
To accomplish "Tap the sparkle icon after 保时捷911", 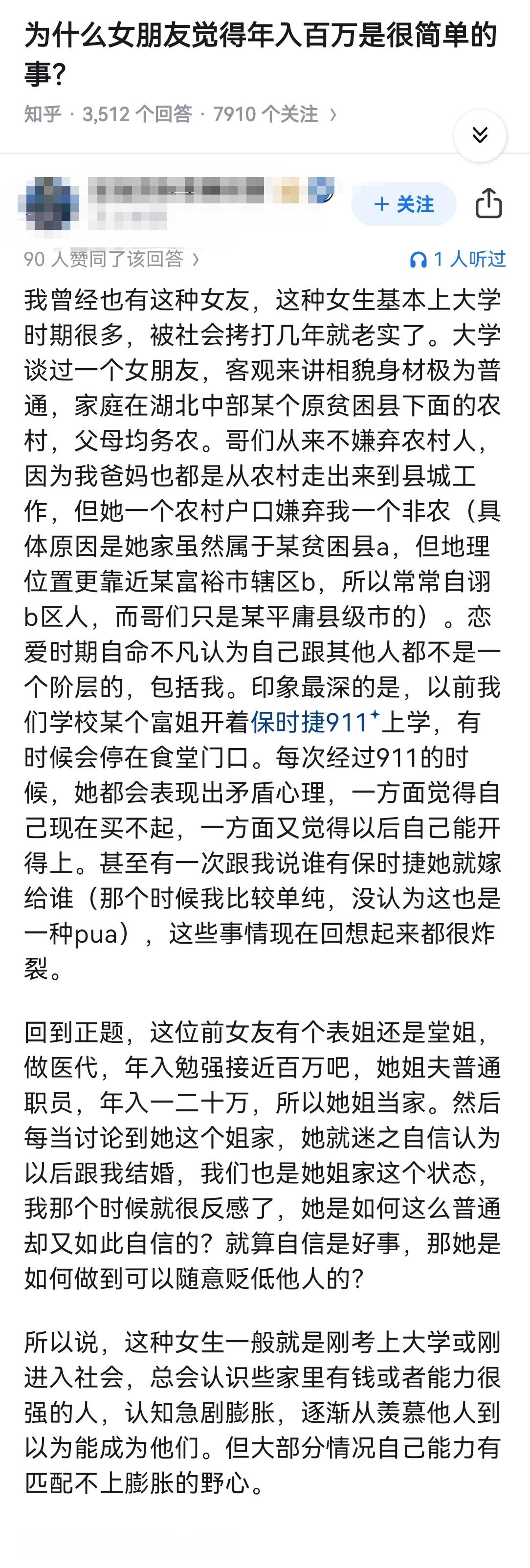I will point(376,715).
